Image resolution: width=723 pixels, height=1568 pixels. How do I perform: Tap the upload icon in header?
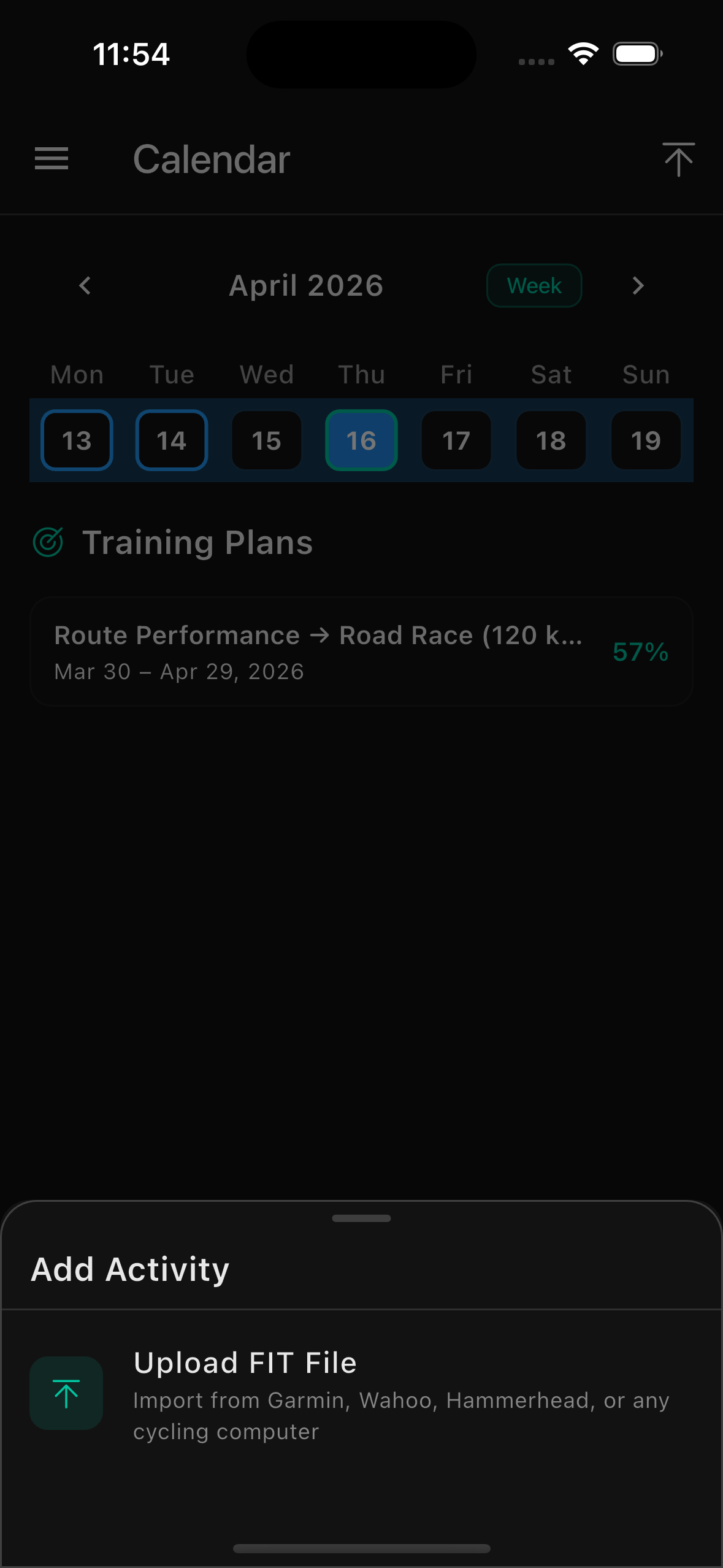(x=678, y=159)
